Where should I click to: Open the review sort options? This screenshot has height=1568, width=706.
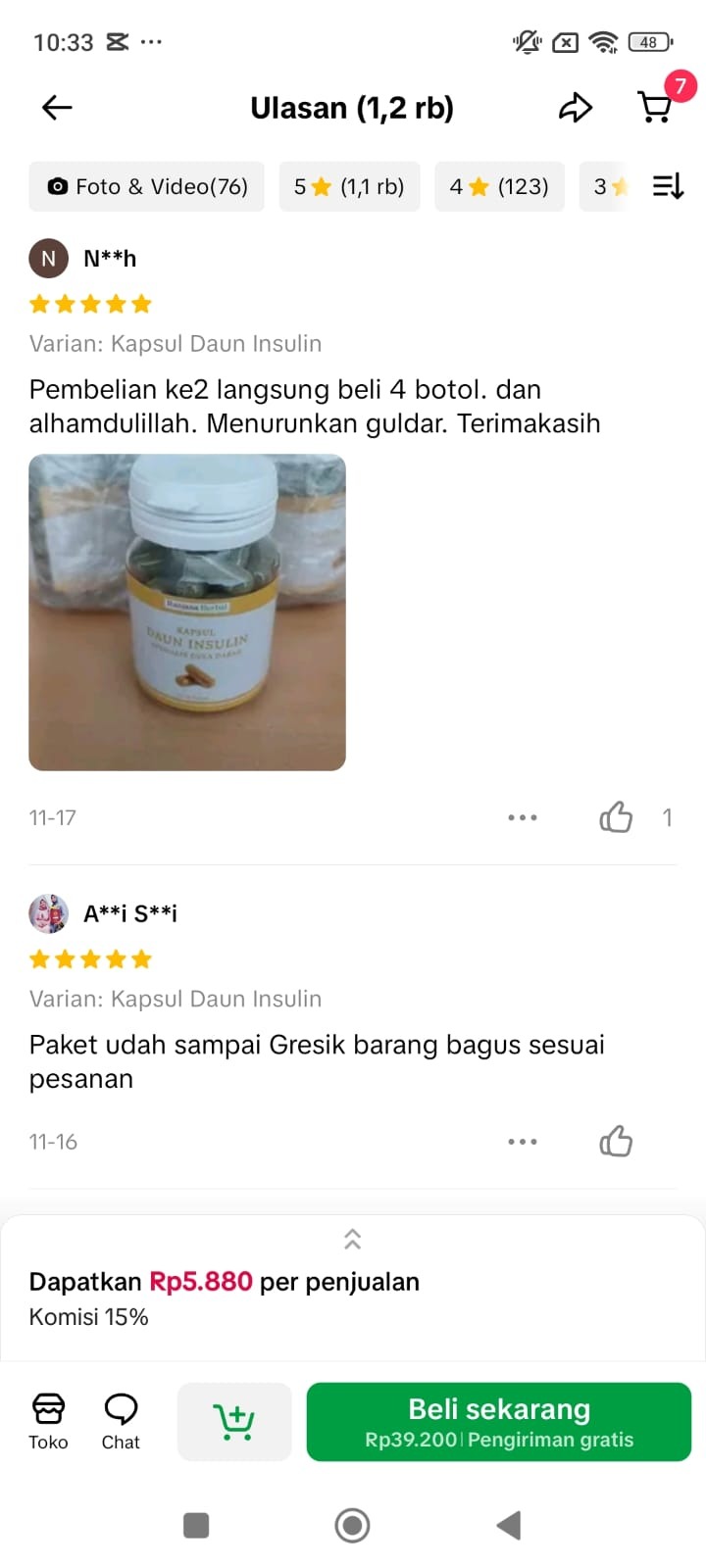point(668,186)
